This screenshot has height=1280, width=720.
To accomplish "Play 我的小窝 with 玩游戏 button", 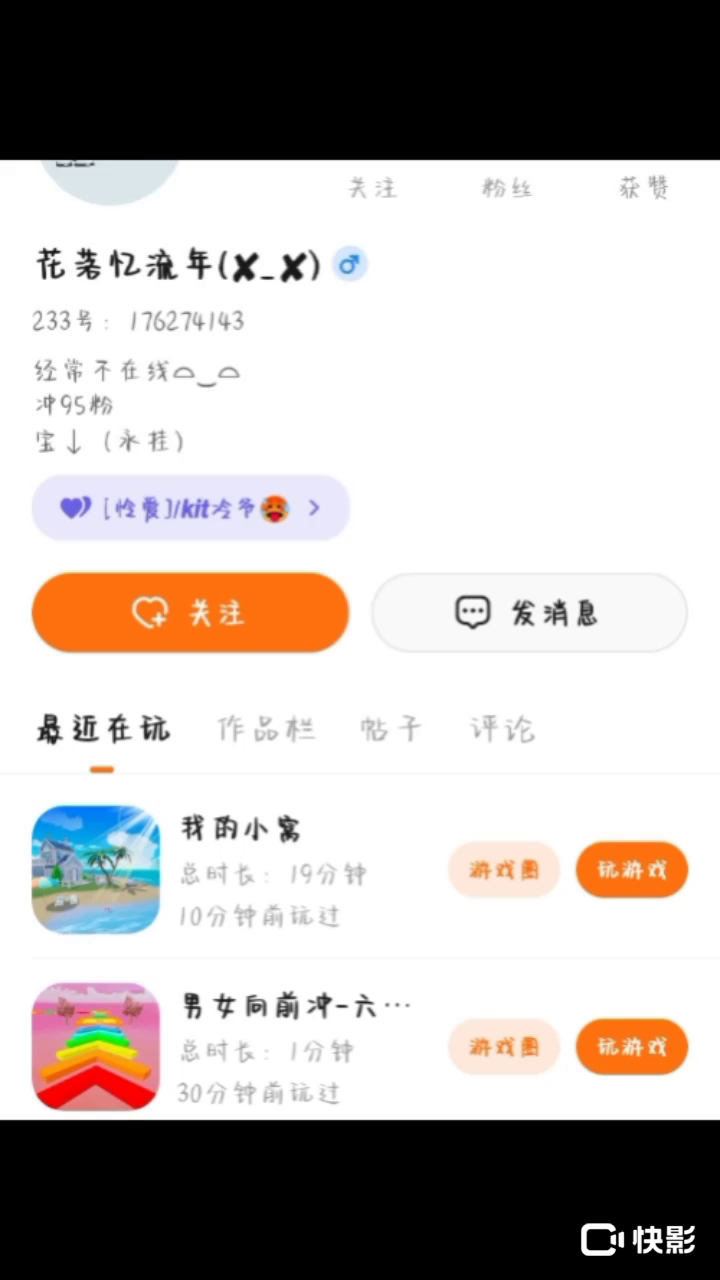I will pyautogui.click(x=631, y=869).
